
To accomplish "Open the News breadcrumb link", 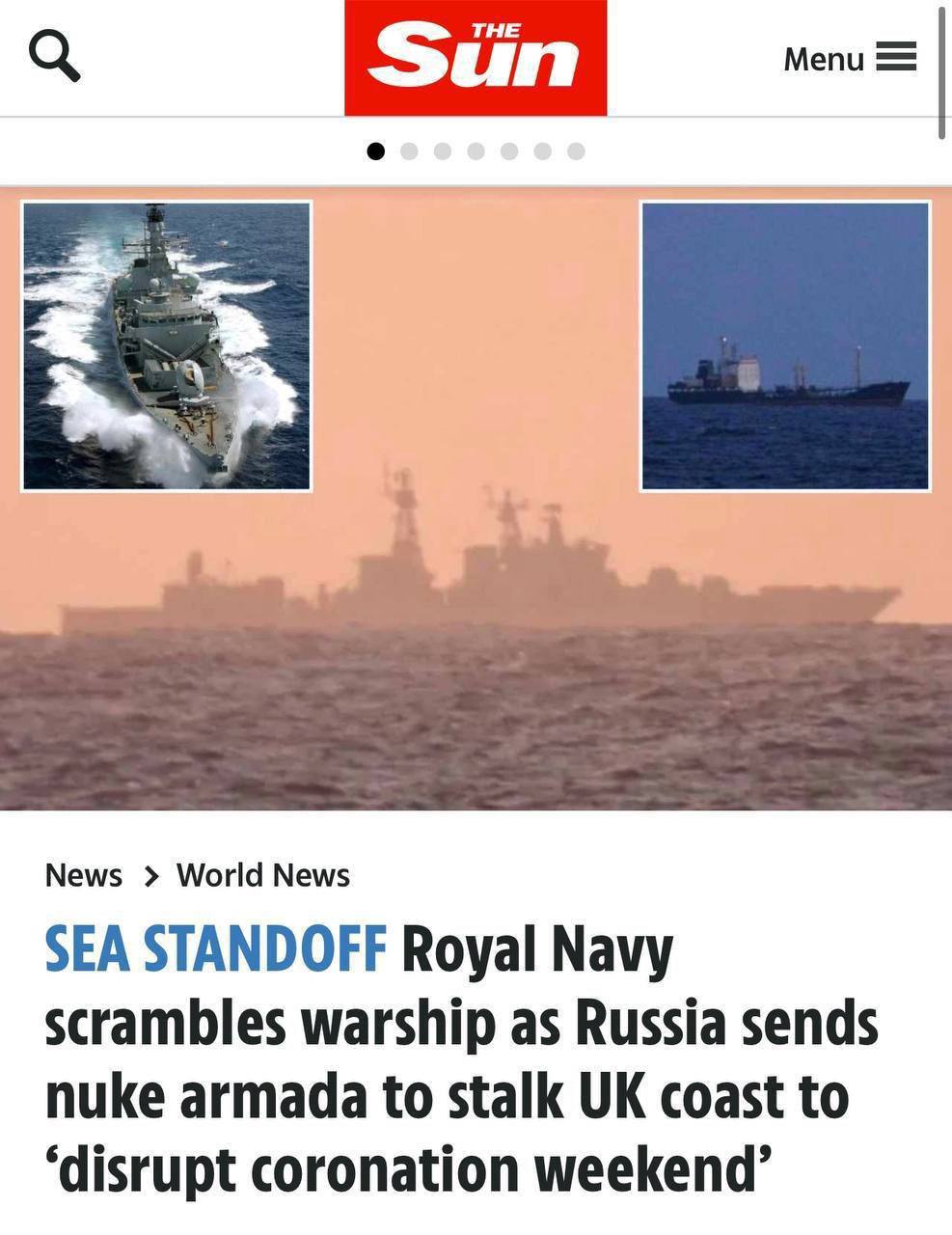I will (83, 875).
